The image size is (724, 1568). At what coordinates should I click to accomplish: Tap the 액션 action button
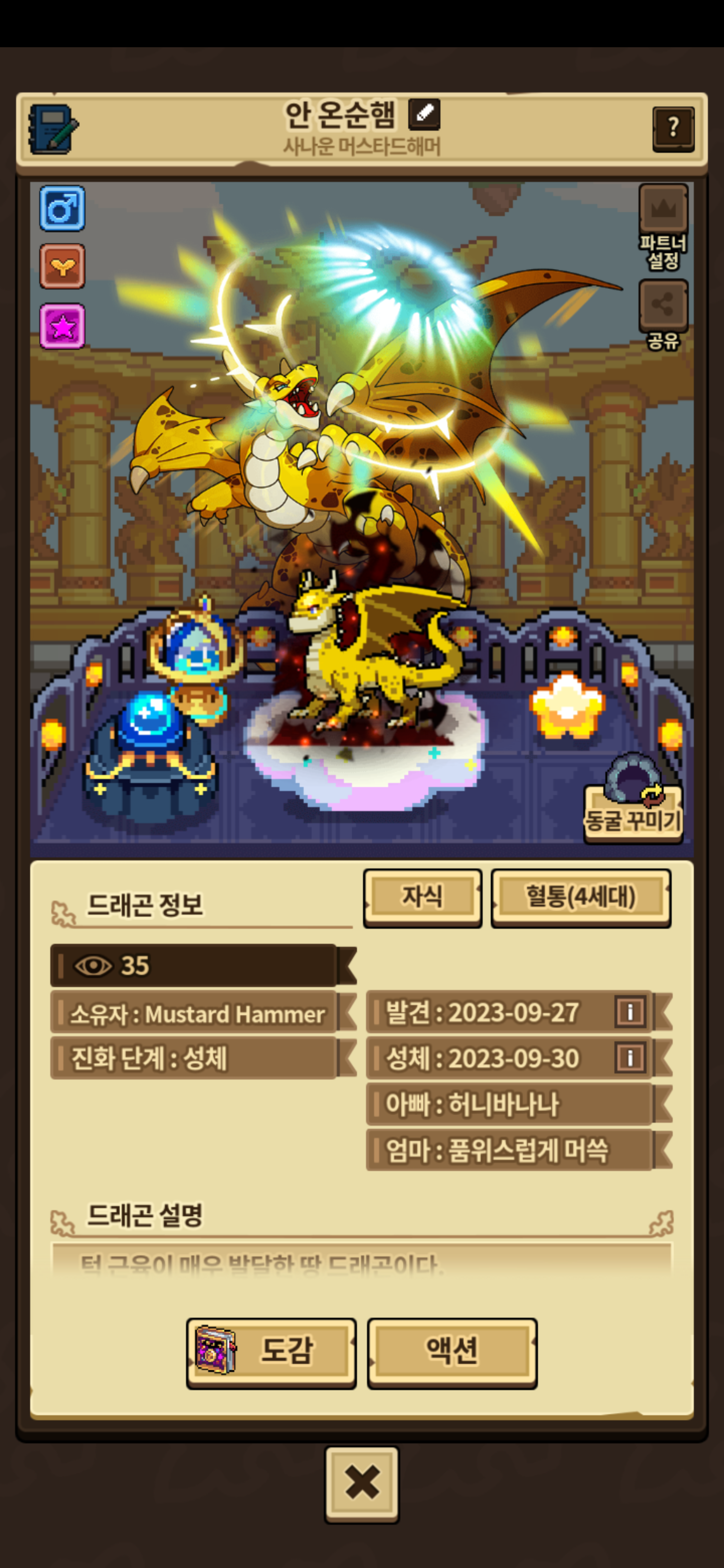point(452,1353)
